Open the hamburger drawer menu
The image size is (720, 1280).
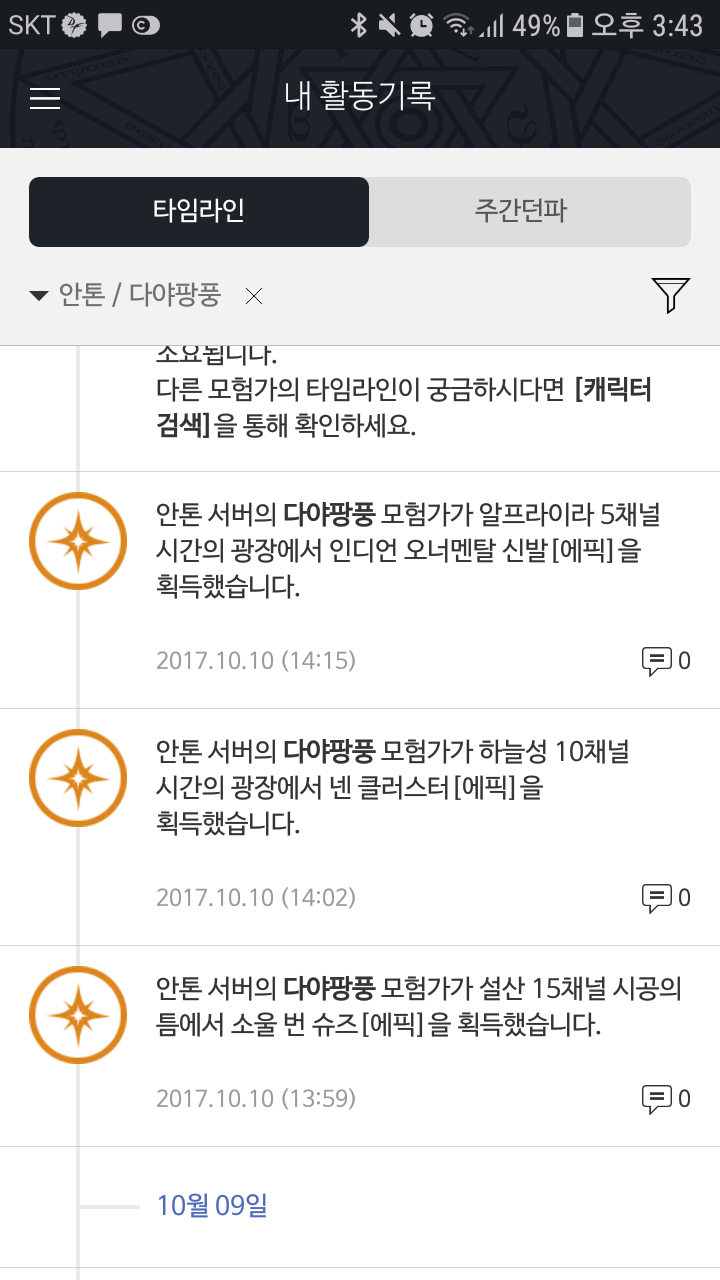(x=45, y=98)
